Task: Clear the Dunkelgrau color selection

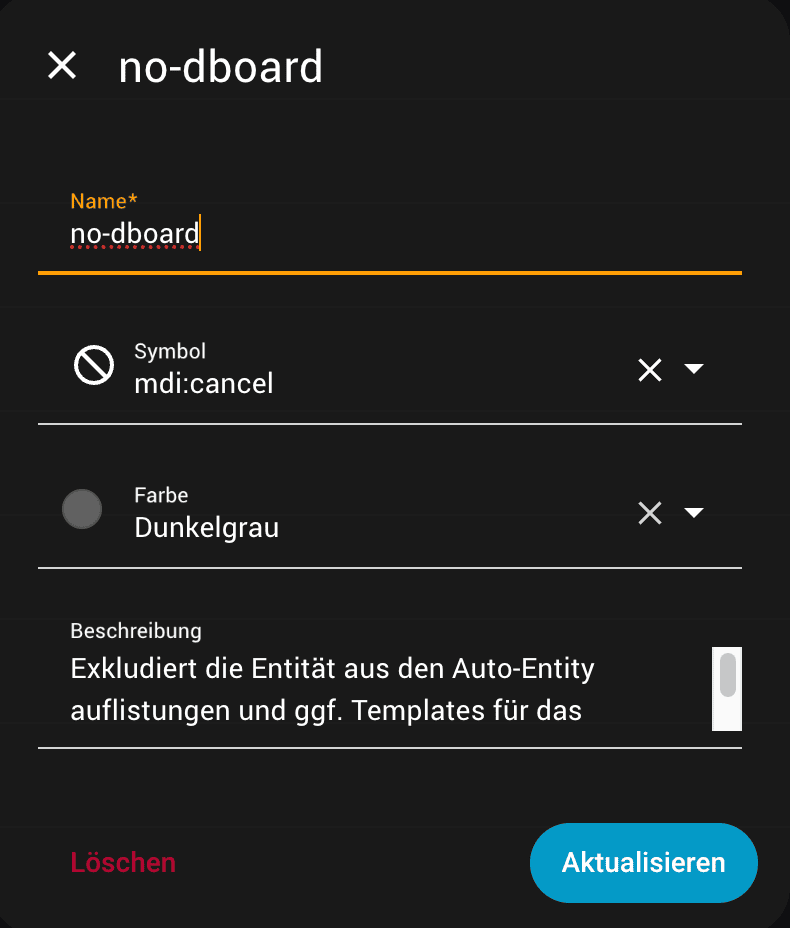Action: [x=650, y=513]
